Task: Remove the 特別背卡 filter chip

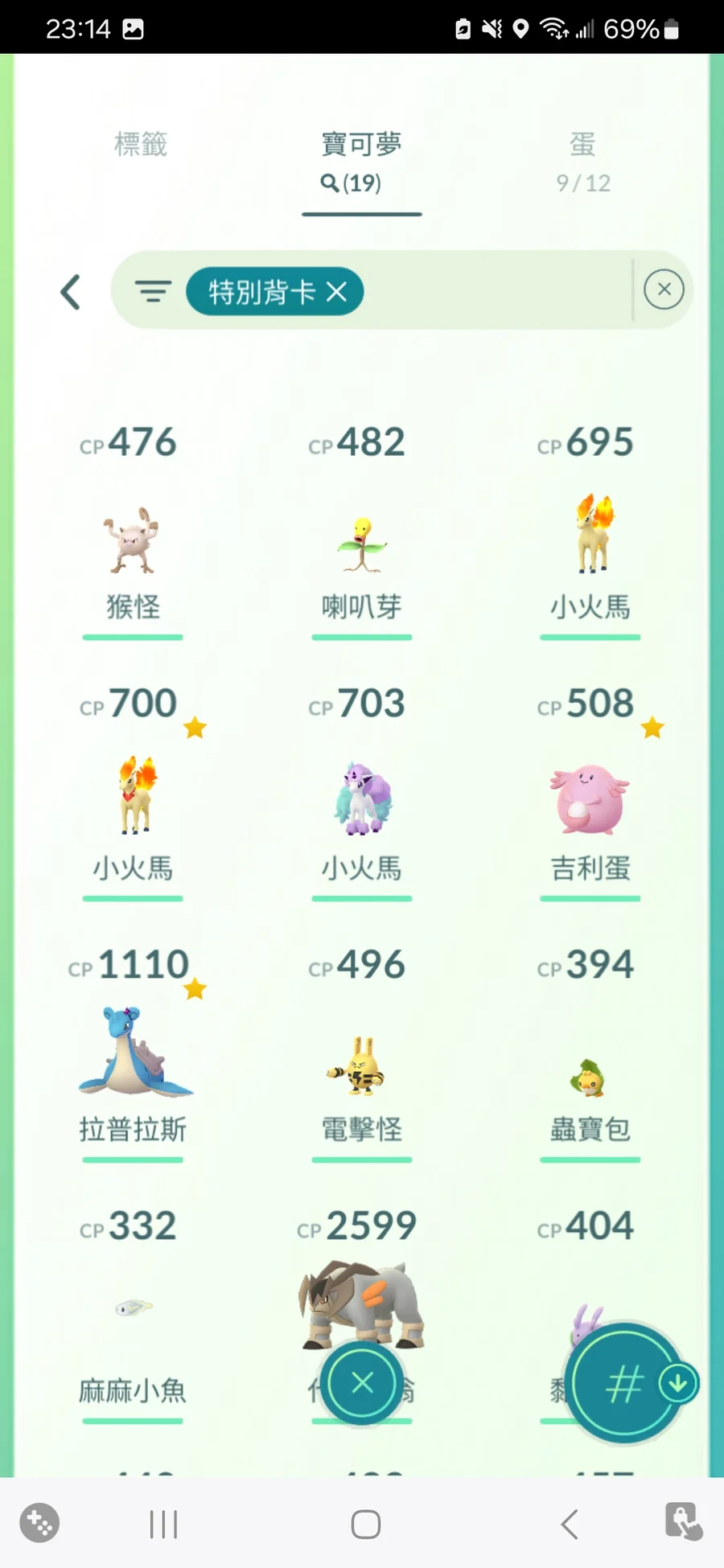Action: (336, 292)
